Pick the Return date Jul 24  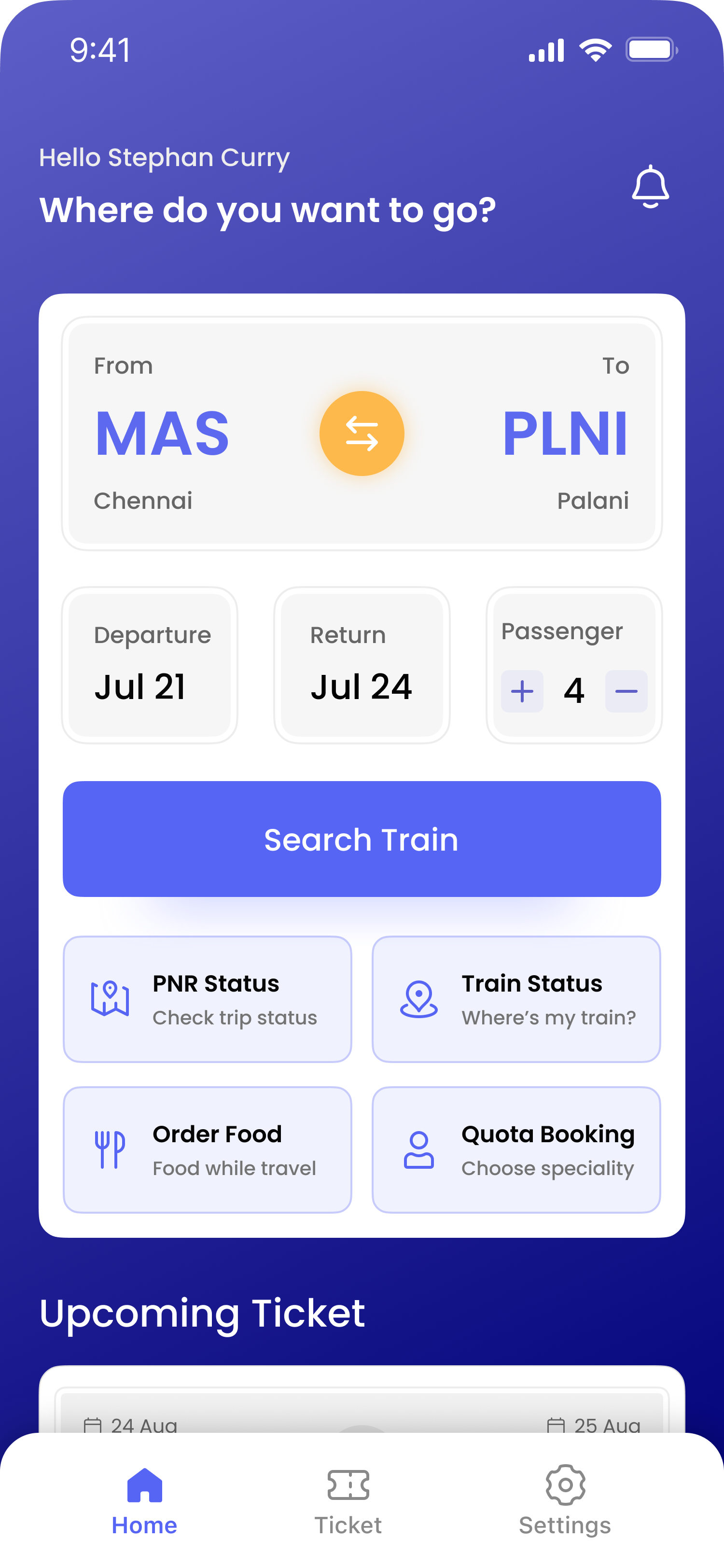362,665
